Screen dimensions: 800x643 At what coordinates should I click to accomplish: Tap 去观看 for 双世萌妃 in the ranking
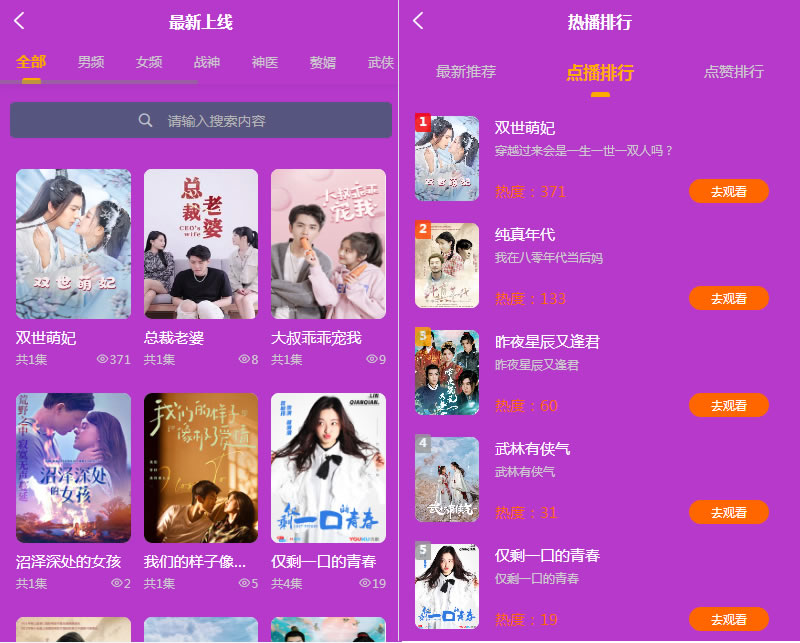(728, 191)
